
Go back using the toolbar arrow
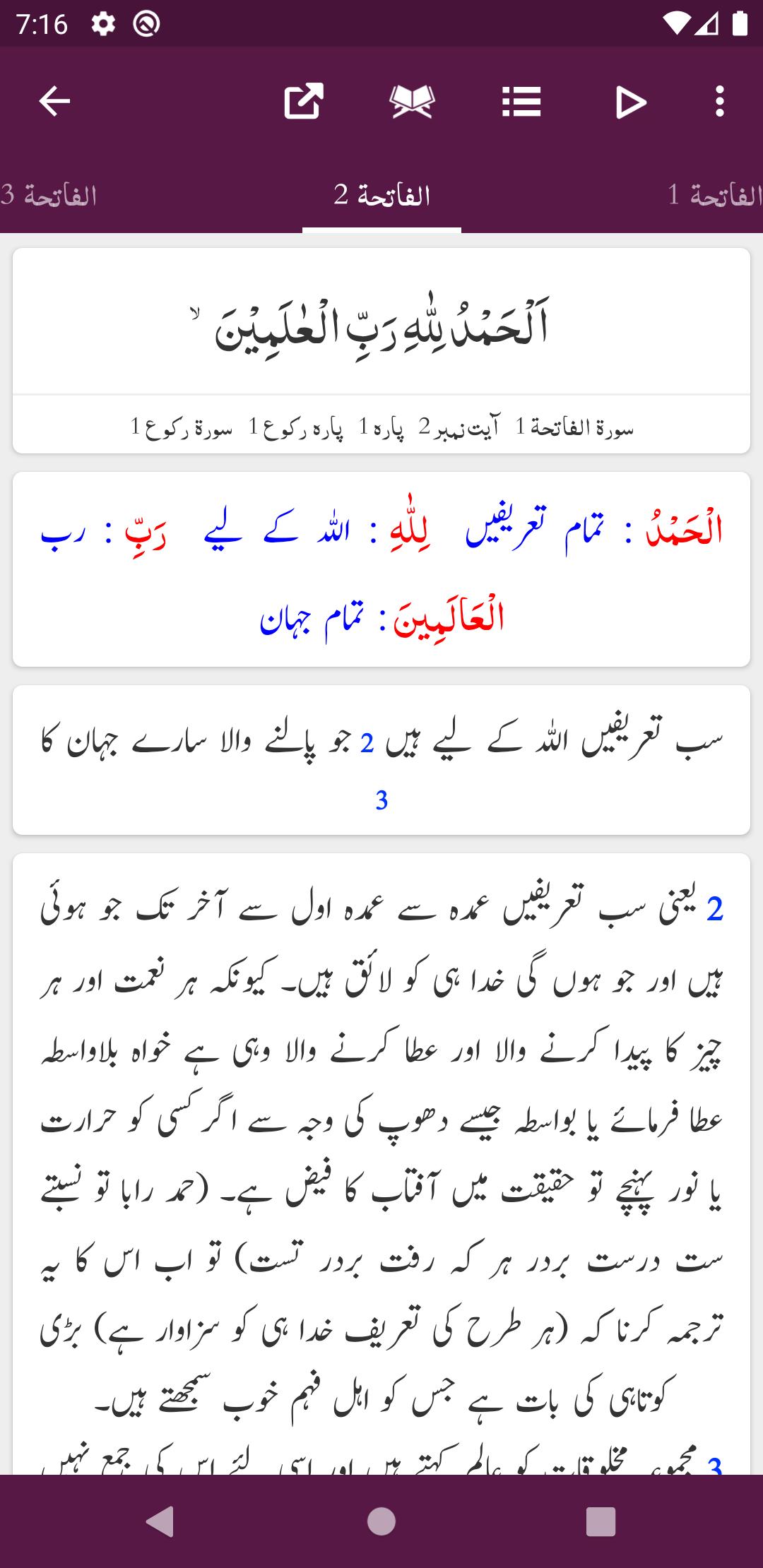(x=54, y=102)
